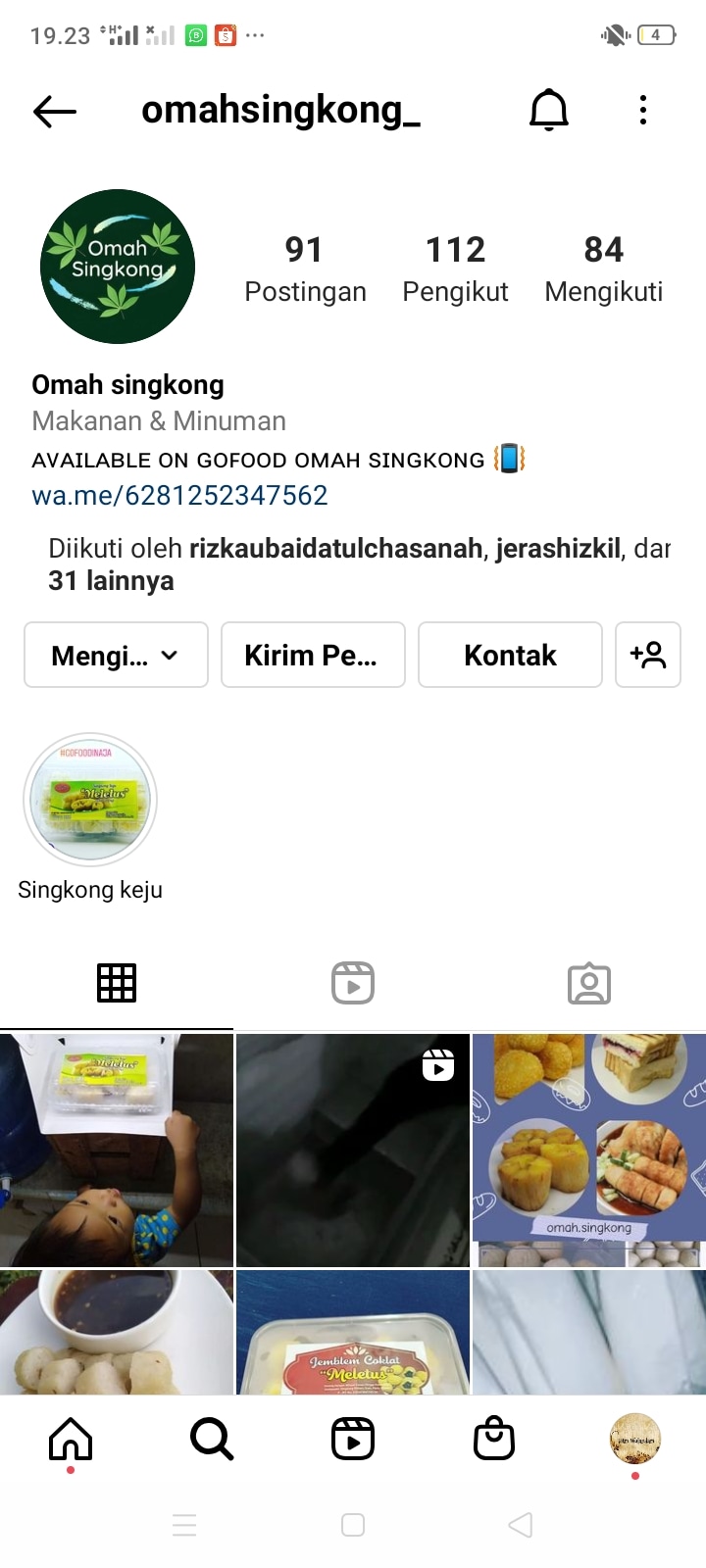Image resolution: width=706 pixels, height=1568 pixels.
Task: Select the grid posts tab
Action: coord(117,983)
